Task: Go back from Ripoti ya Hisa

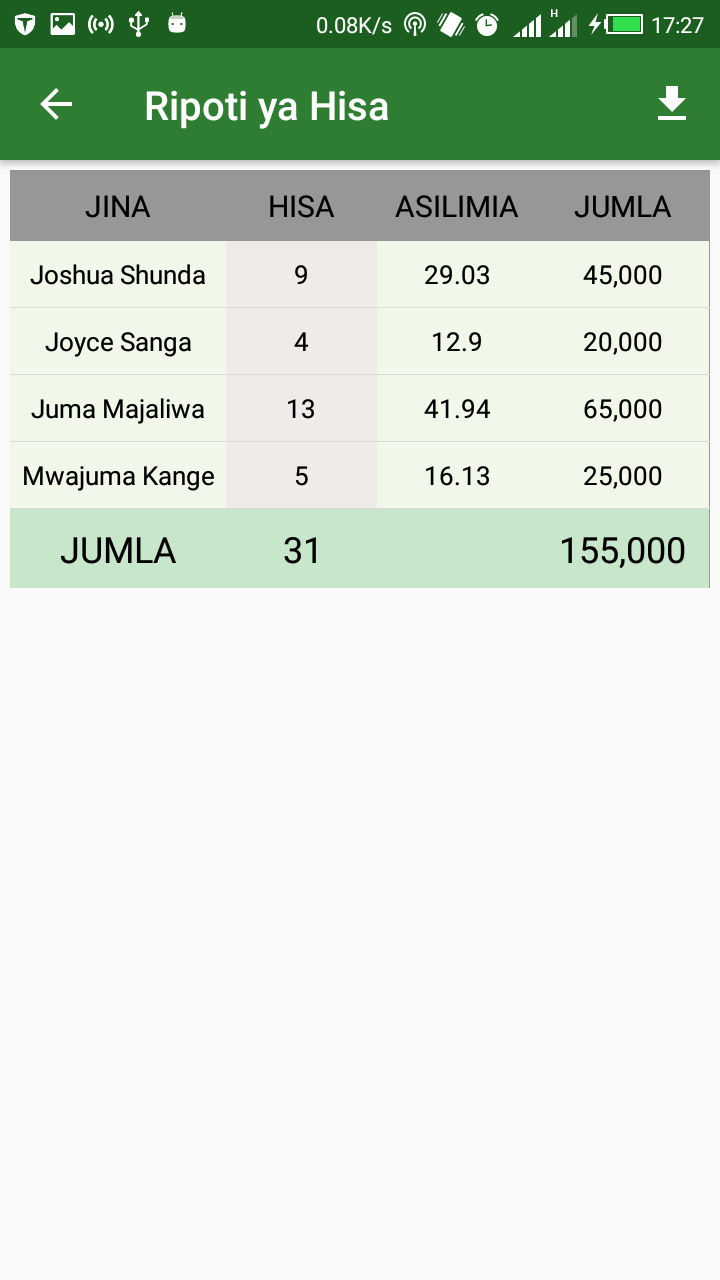Action: (56, 105)
